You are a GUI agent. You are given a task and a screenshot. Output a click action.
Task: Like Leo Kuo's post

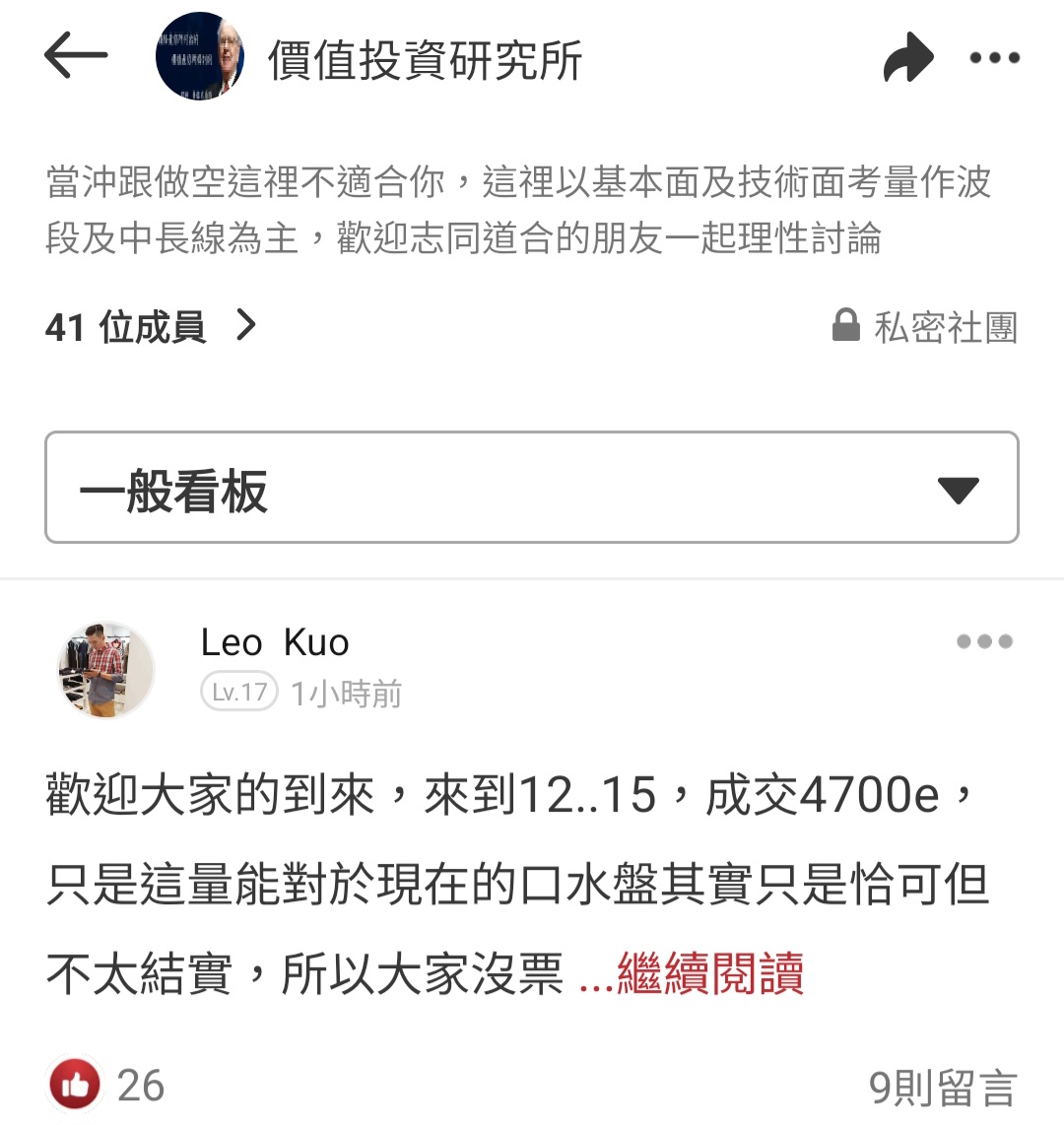click(76, 1086)
